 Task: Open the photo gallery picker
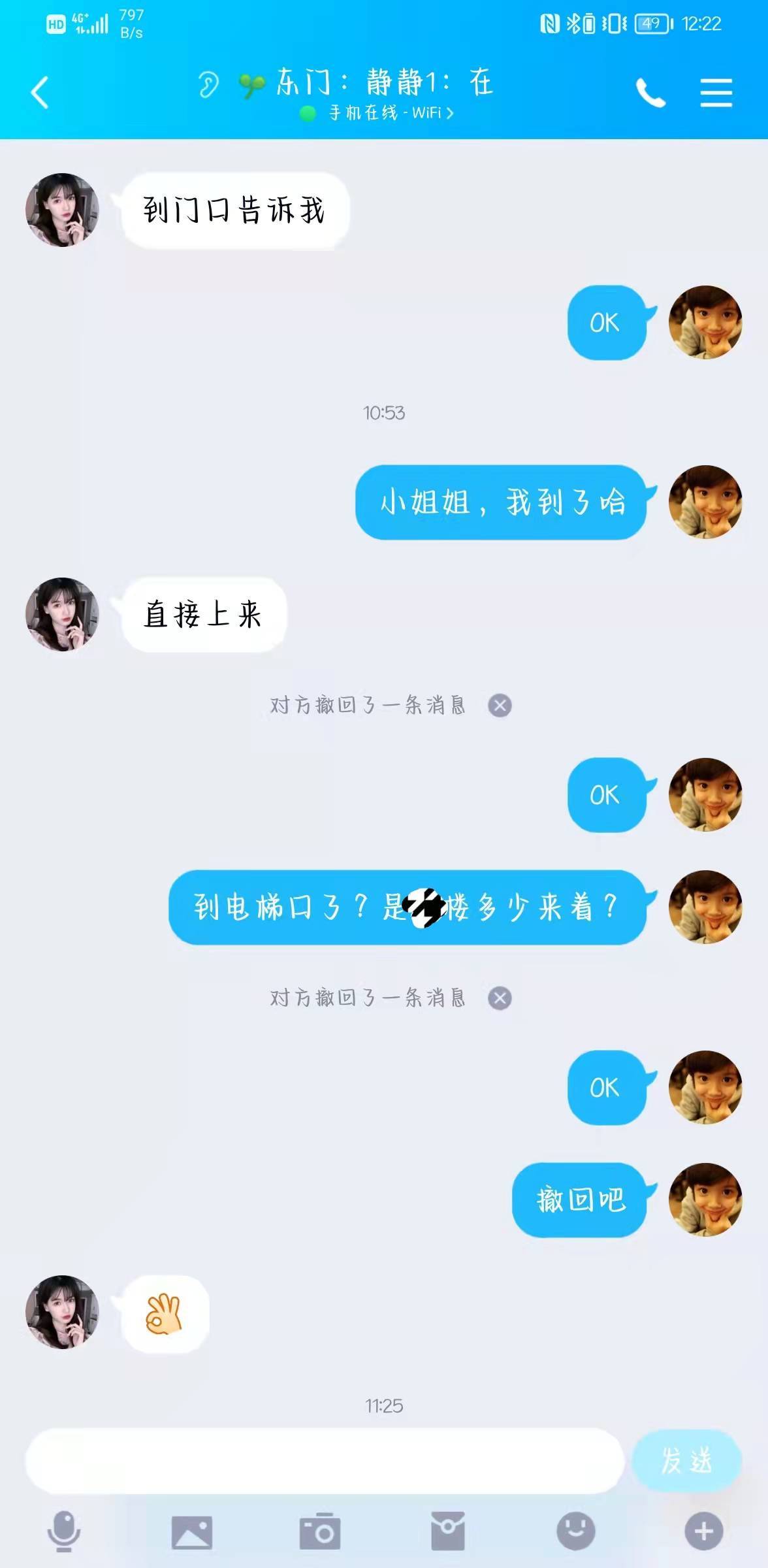pos(191,1531)
